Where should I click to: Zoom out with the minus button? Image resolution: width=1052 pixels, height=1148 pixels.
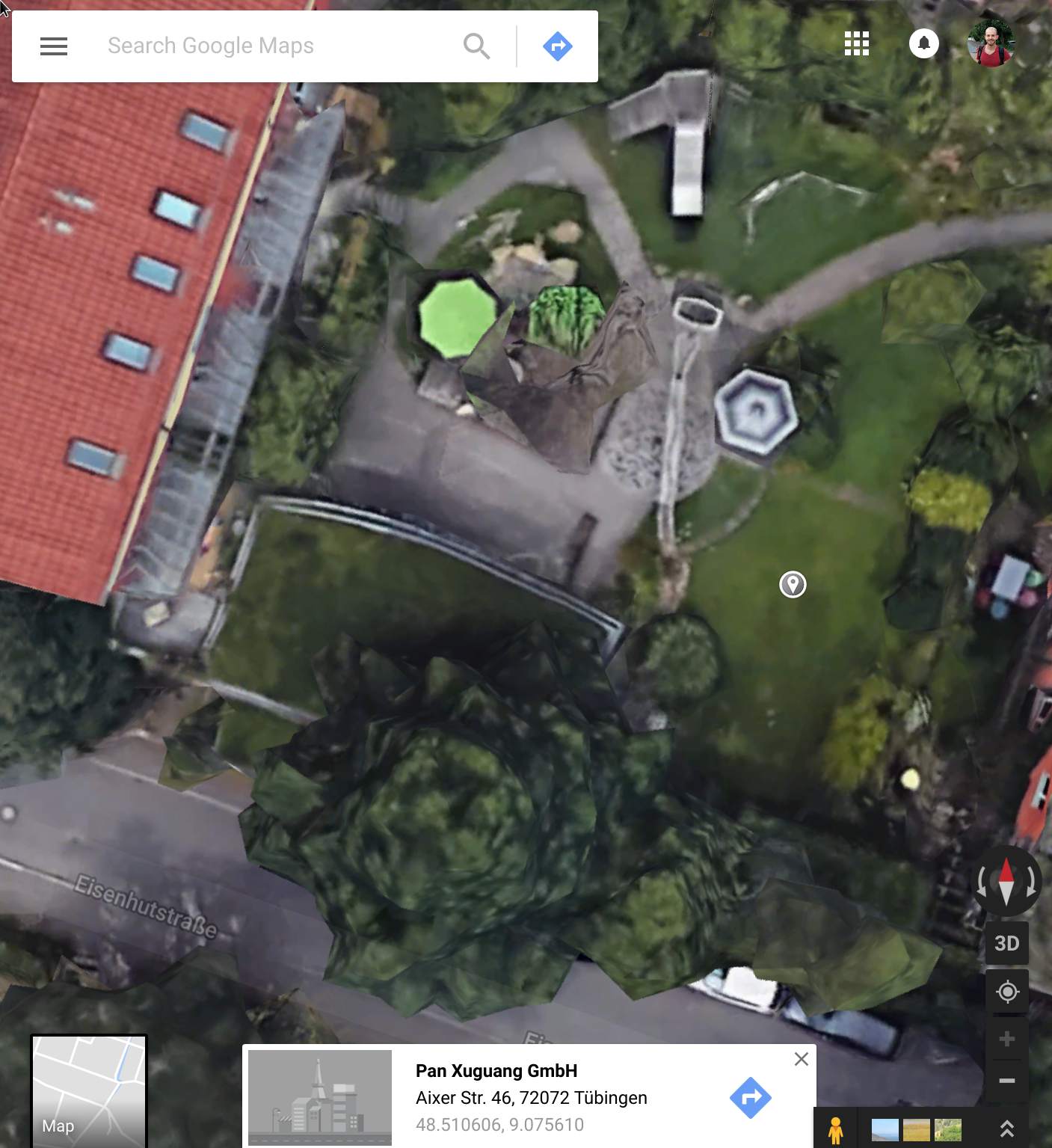(x=1007, y=1081)
